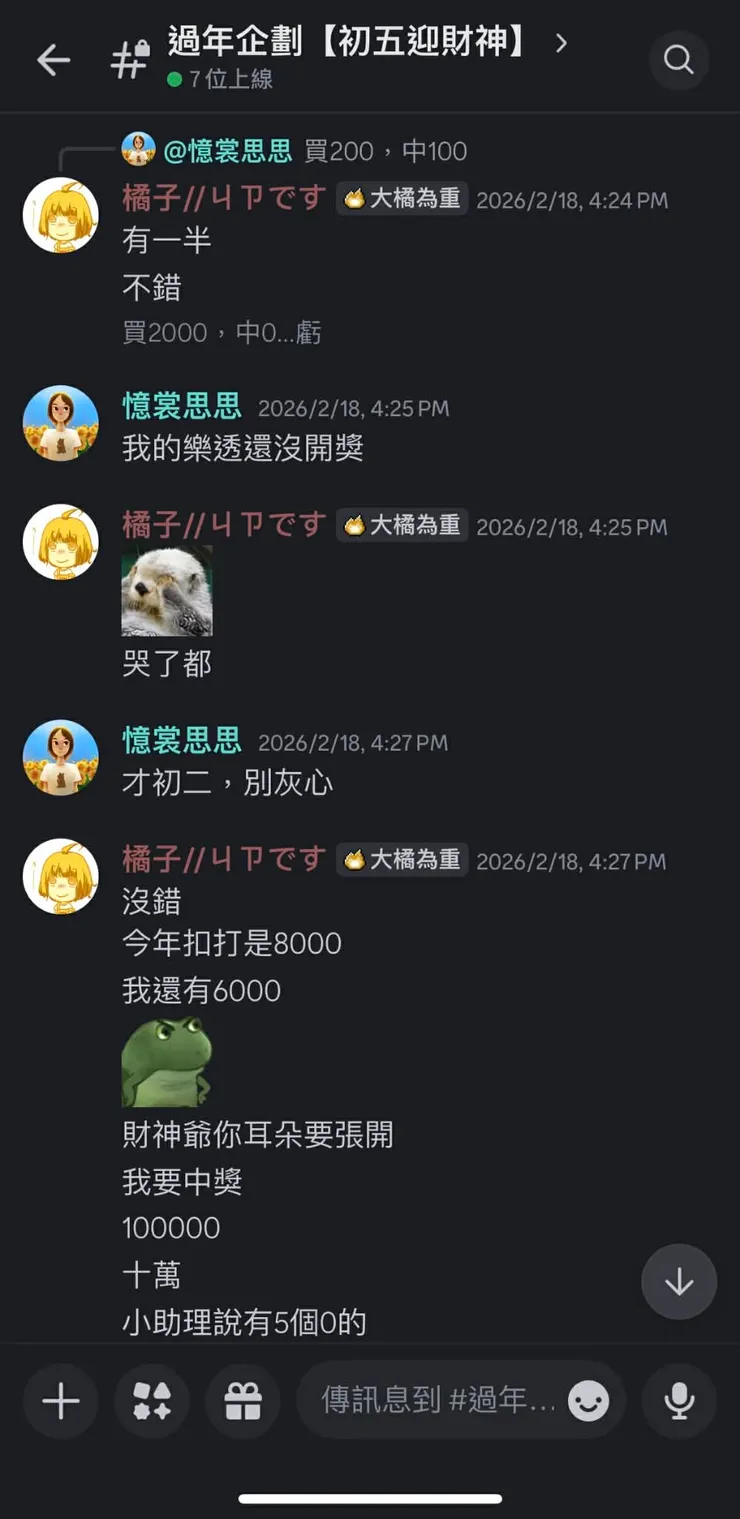The height and width of the screenshot is (1519, 740).
Task: Open the frog meme image
Action: tap(166, 1061)
